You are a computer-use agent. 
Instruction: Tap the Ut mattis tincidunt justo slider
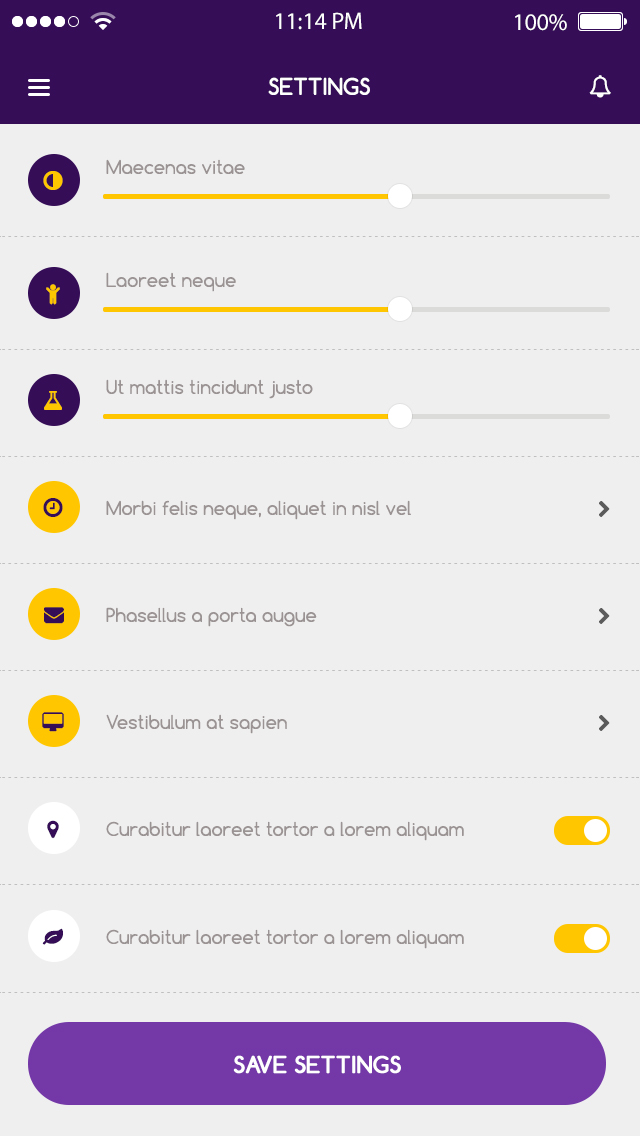357,417
